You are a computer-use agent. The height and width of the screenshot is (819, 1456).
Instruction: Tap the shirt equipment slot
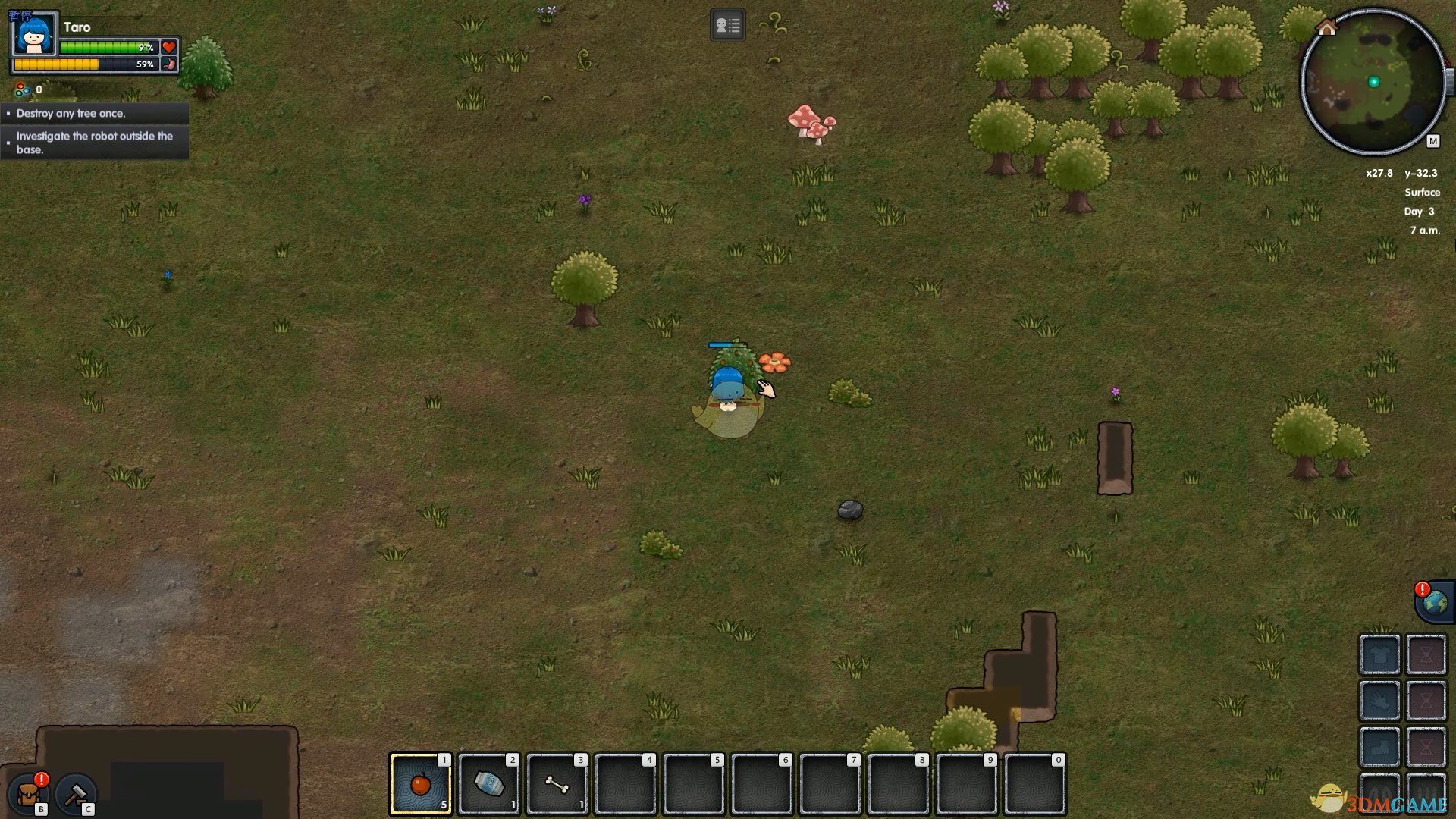point(1379,654)
